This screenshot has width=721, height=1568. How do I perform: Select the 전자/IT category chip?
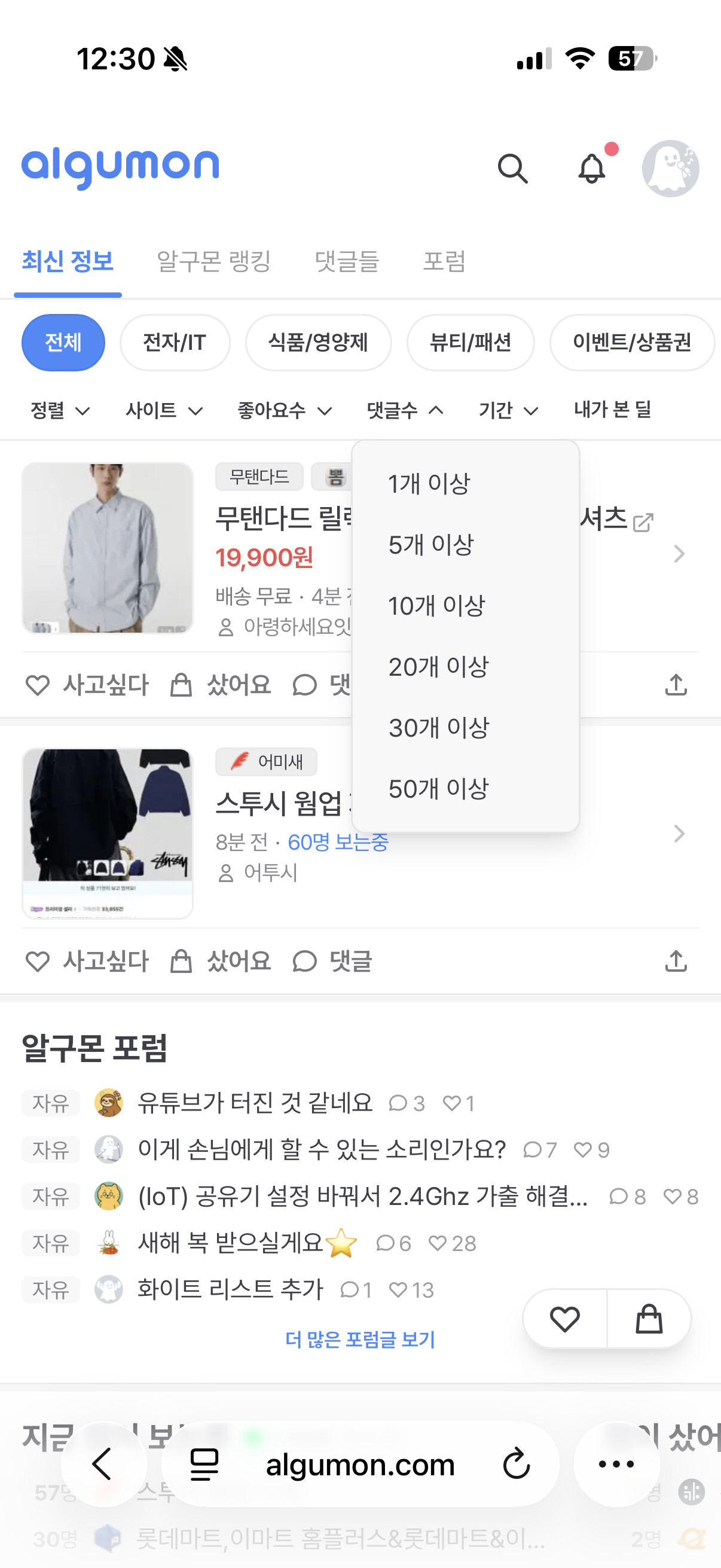click(175, 343)
